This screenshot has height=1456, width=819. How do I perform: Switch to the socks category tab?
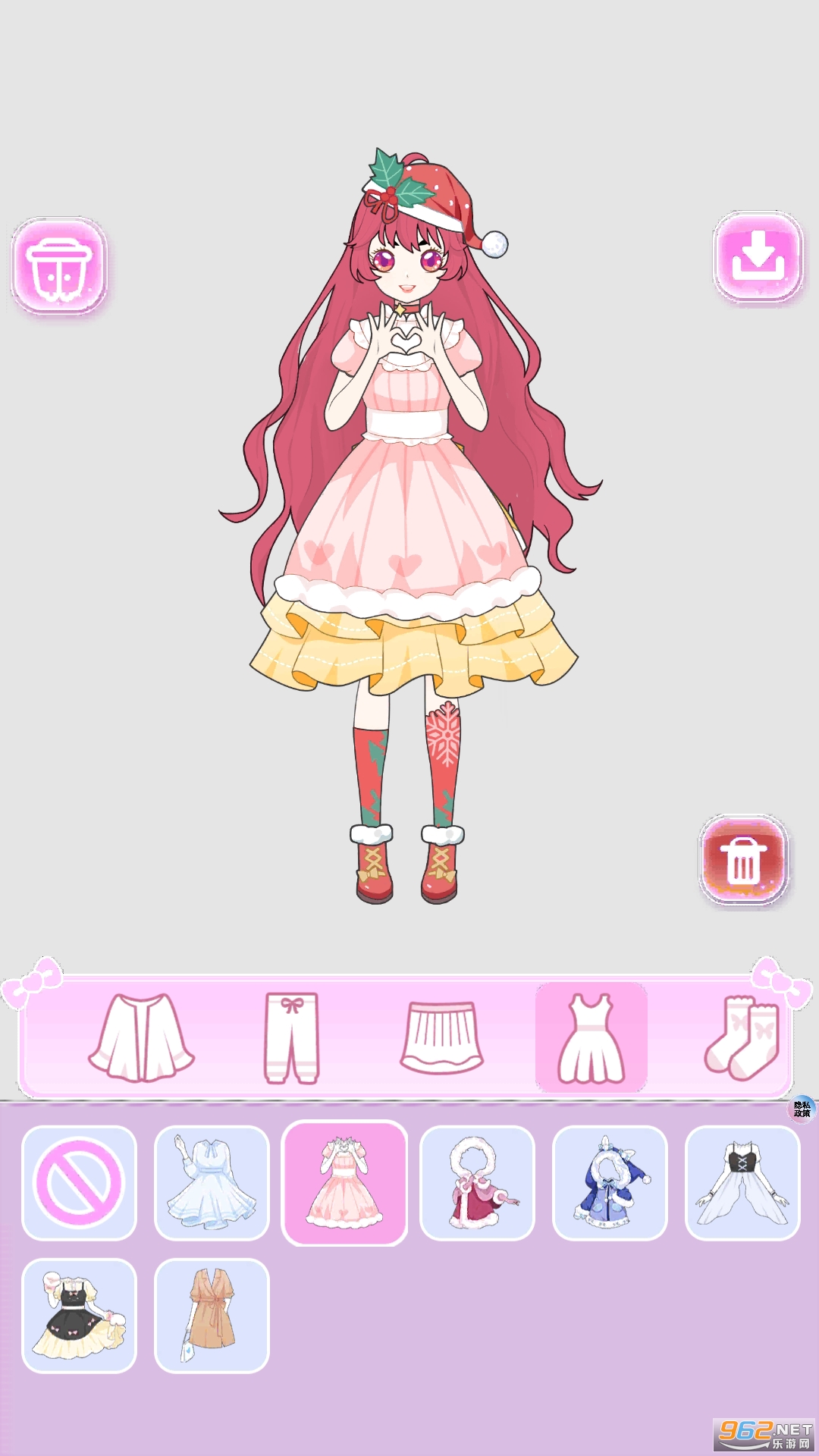click(742, 1037)
